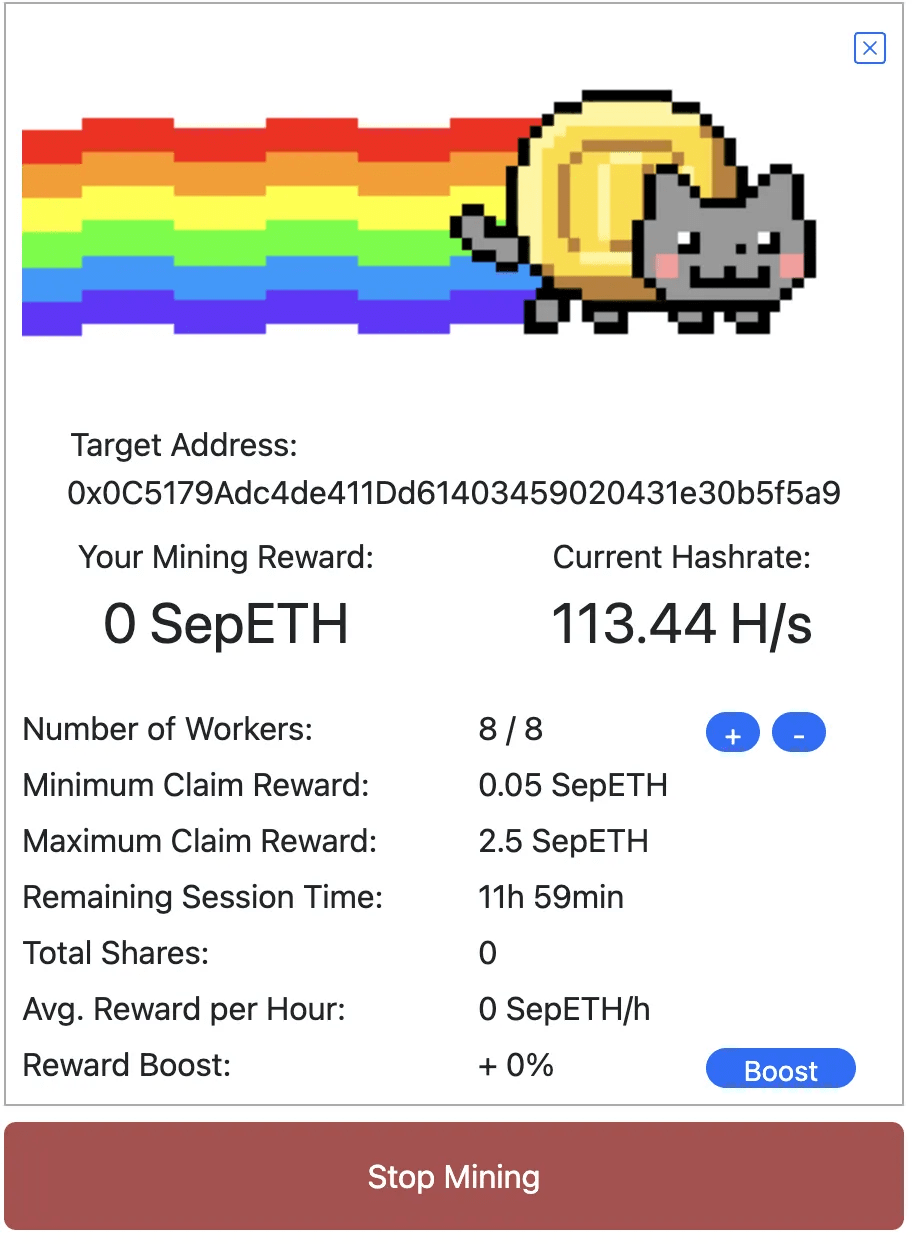Screen dimensions: 912x1244
Task: Close the mining panel
Action: pyautogui.click(x=869, y=48)
